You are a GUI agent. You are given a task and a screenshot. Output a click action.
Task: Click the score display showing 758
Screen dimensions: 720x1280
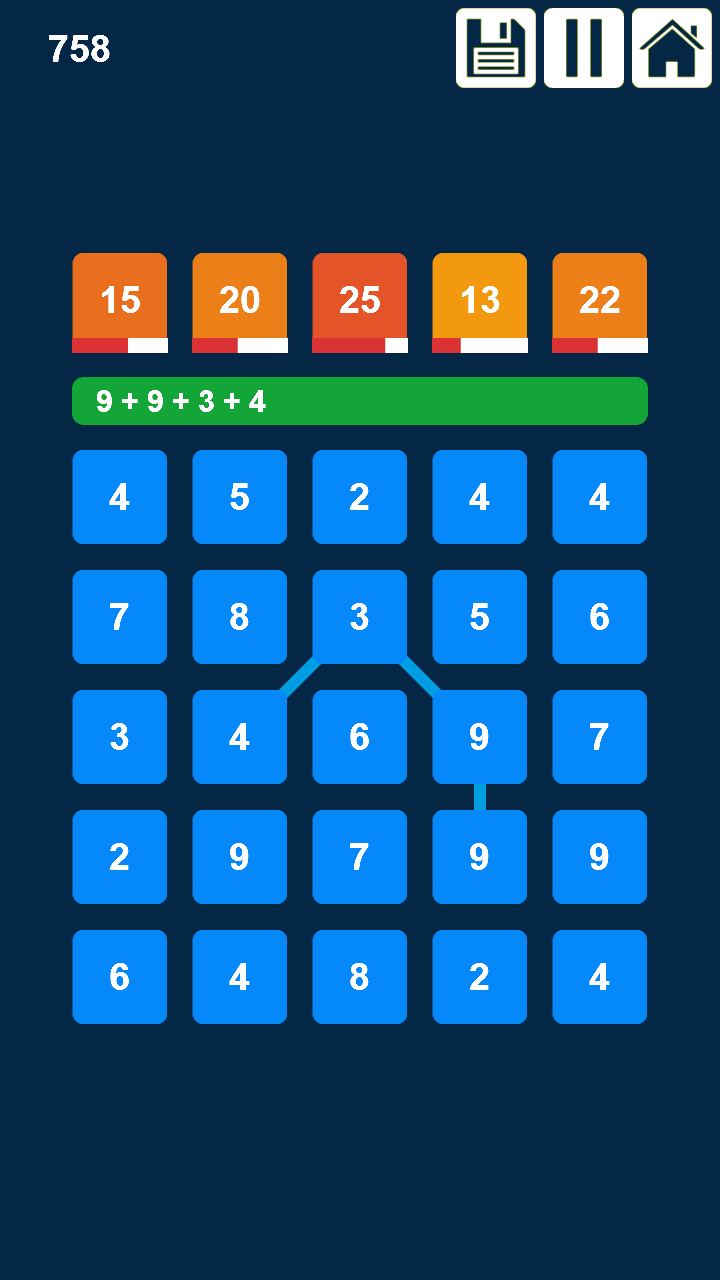(x=80, y=49)
